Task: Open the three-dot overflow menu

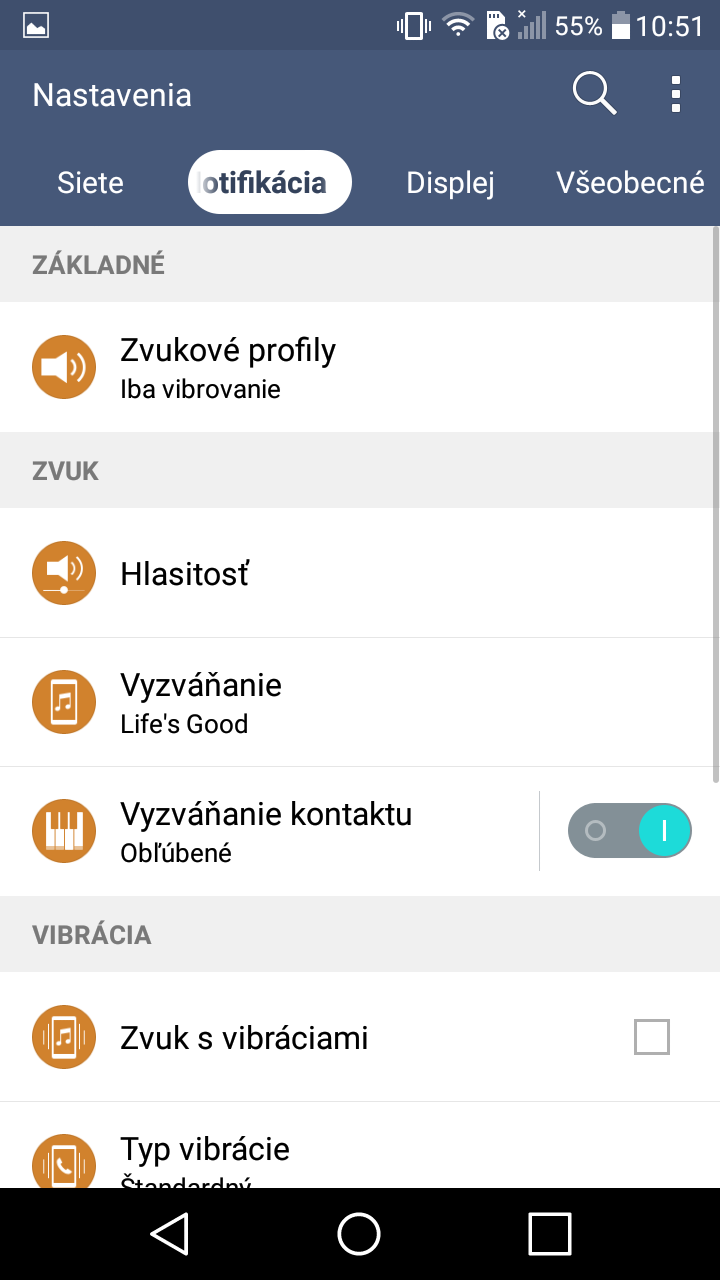Action: (x=676, y=94)
